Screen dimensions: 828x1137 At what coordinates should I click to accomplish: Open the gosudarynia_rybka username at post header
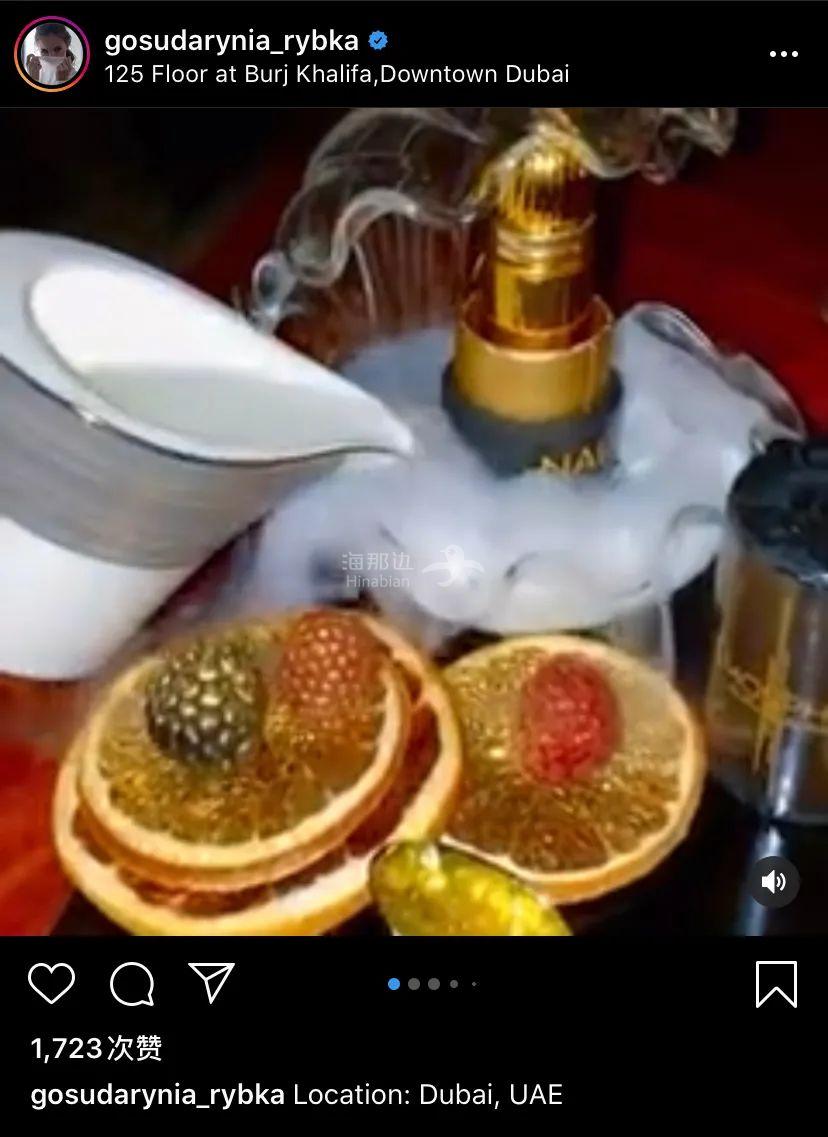click(x=230, y=40)
